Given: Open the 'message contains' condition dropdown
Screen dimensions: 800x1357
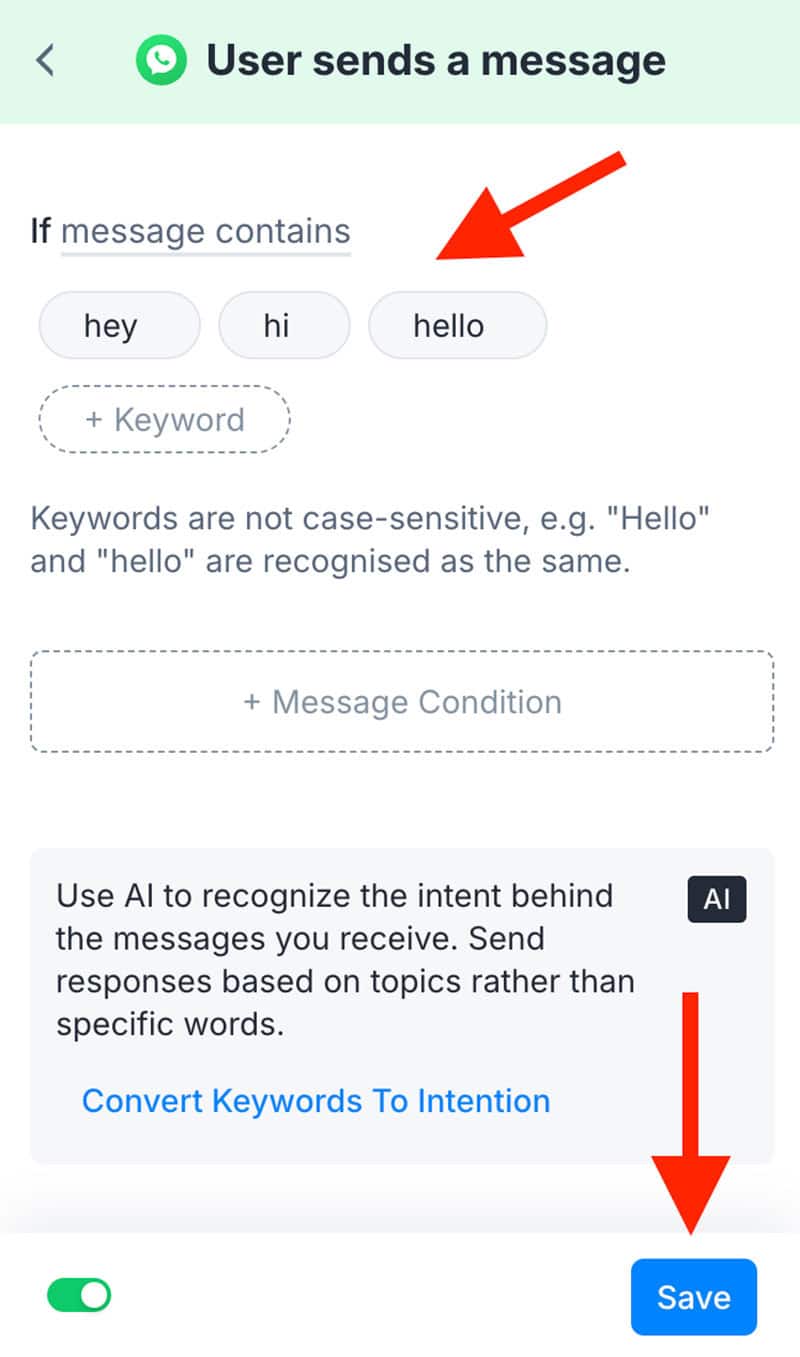Looking at the screenshot, I should [205, 232].
